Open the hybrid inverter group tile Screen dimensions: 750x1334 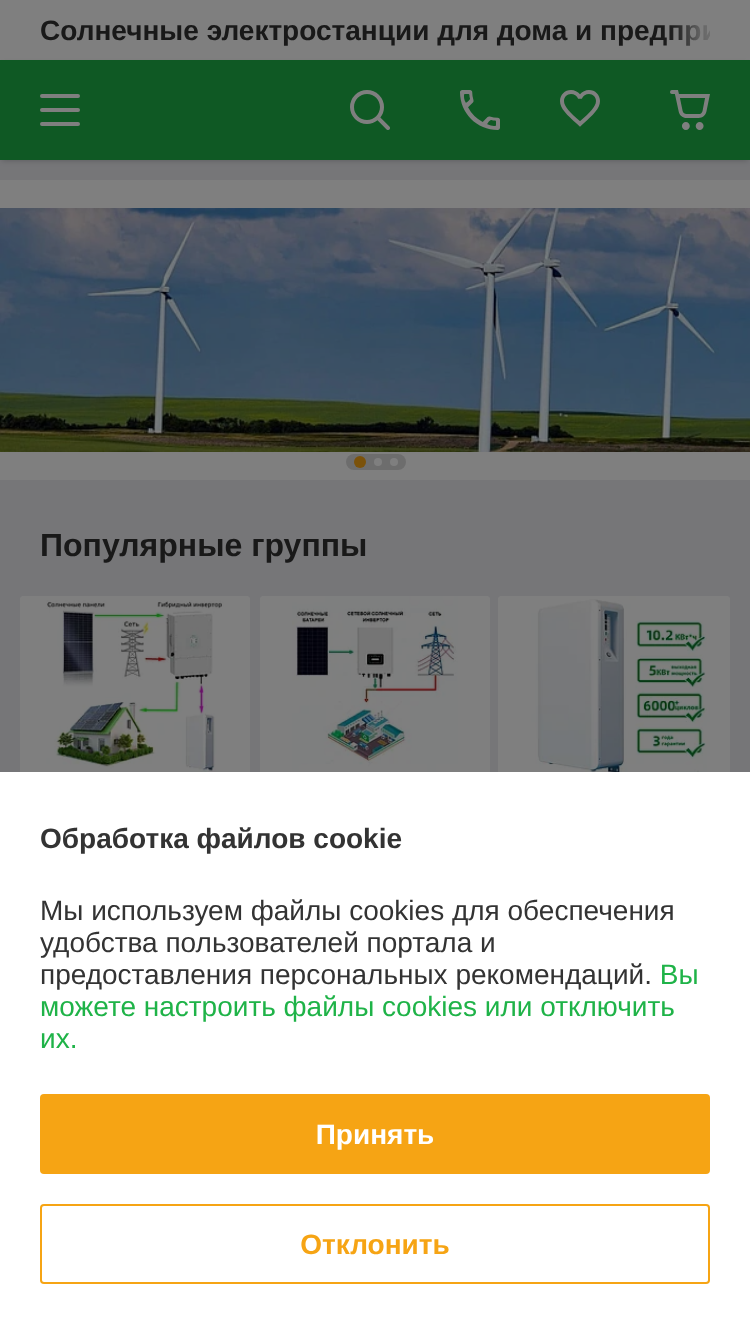135,684
